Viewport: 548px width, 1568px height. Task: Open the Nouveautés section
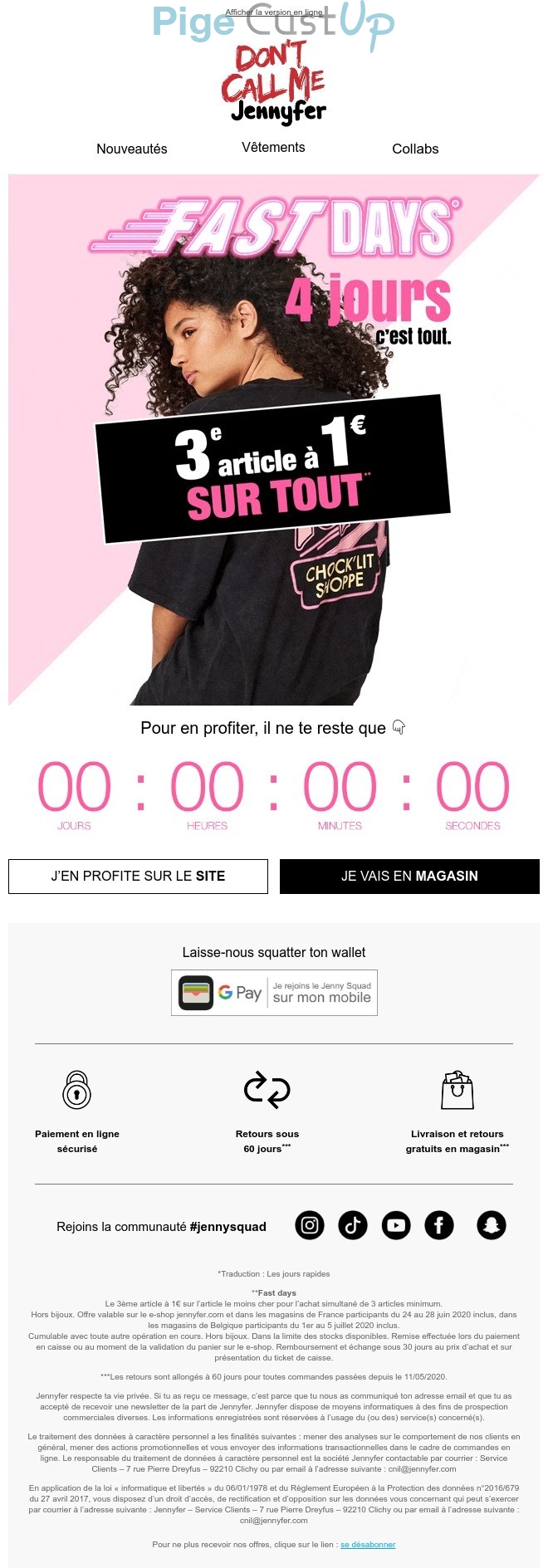click(x=132, y=149)
